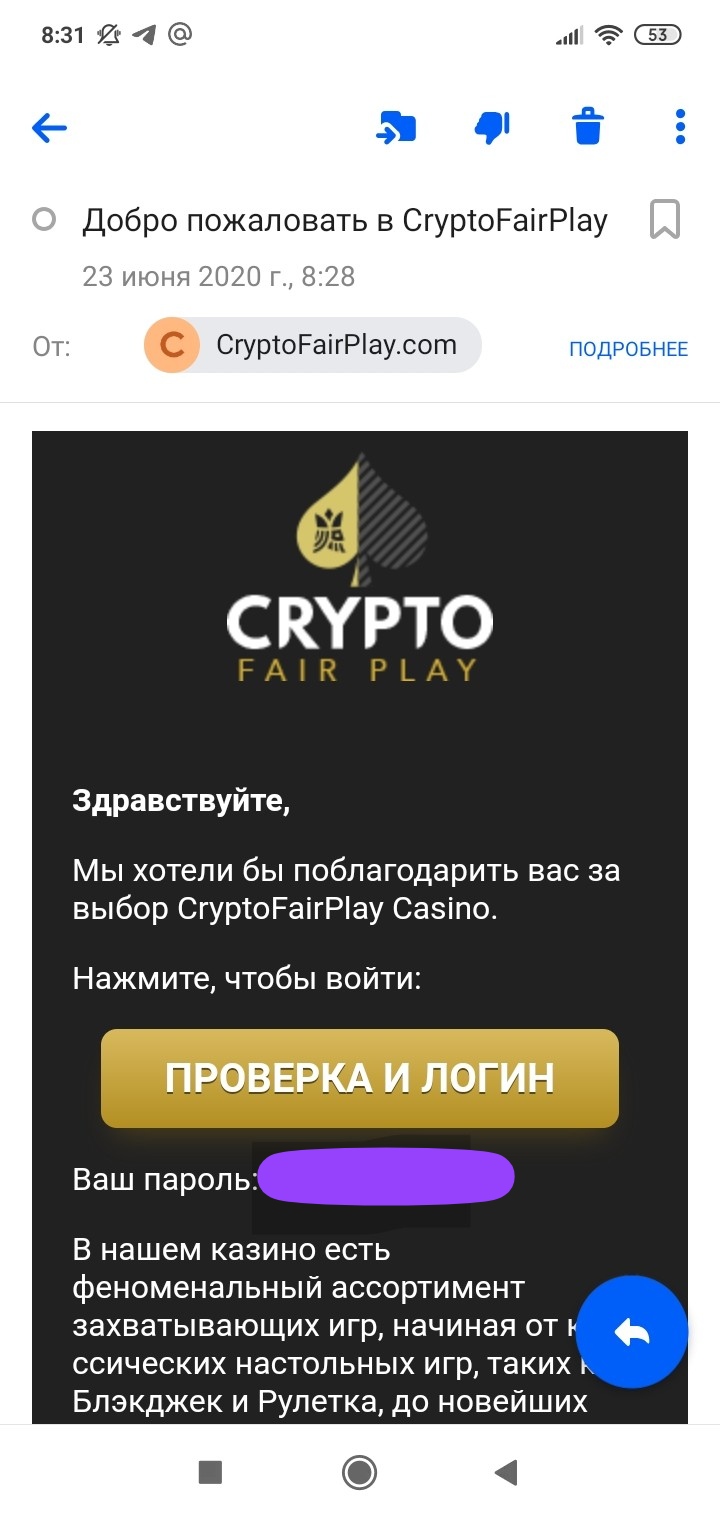Image resolution: width=720 pixels, height=1520 pixels.
Task: Tap the ПРОВЕРКА И ЛОГИН button
Action: [360, 1078]
